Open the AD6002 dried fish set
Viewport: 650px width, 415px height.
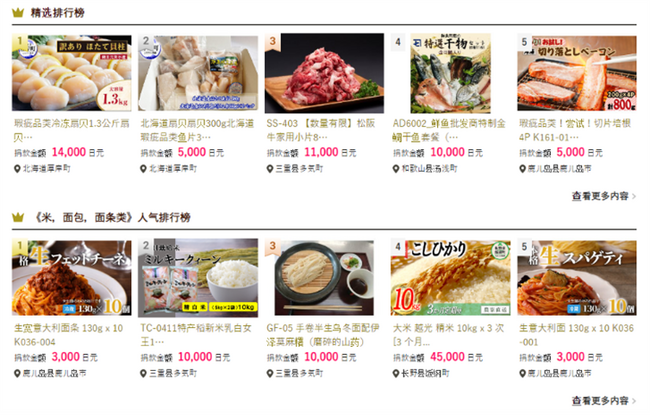coord(449,73)
